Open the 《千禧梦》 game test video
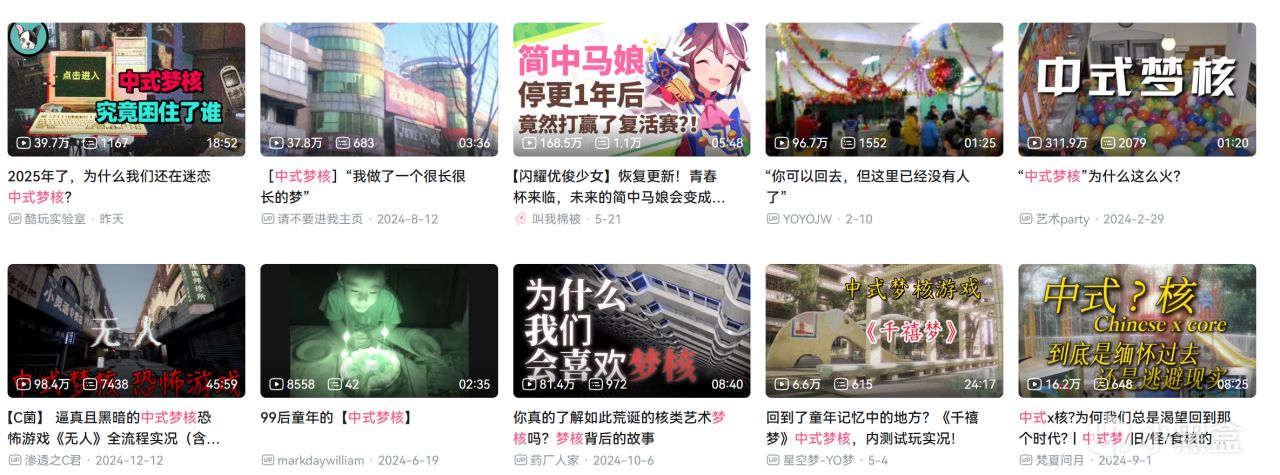 click(x=884, y=330)
